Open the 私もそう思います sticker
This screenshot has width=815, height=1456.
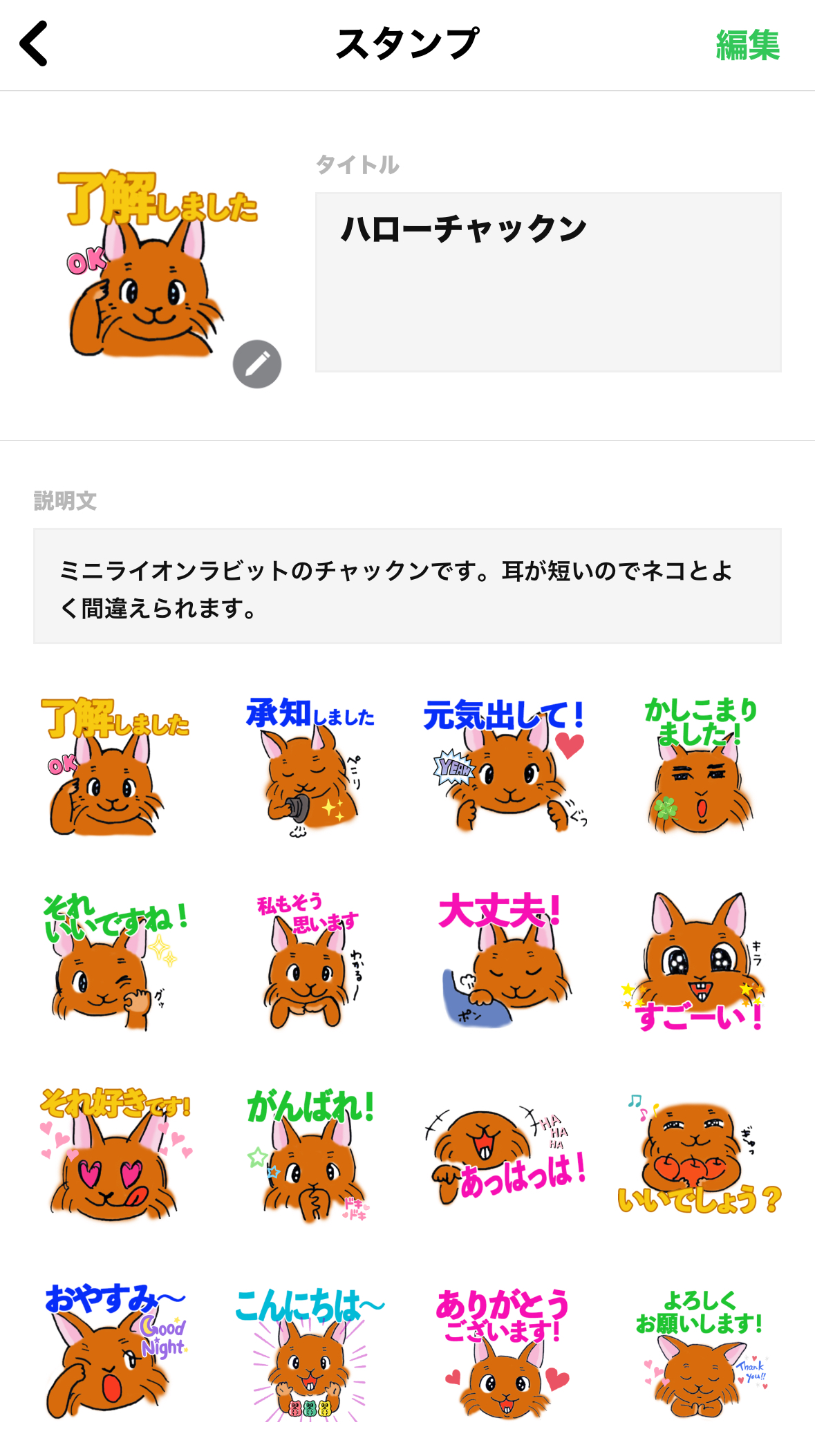tap(310, 962)
